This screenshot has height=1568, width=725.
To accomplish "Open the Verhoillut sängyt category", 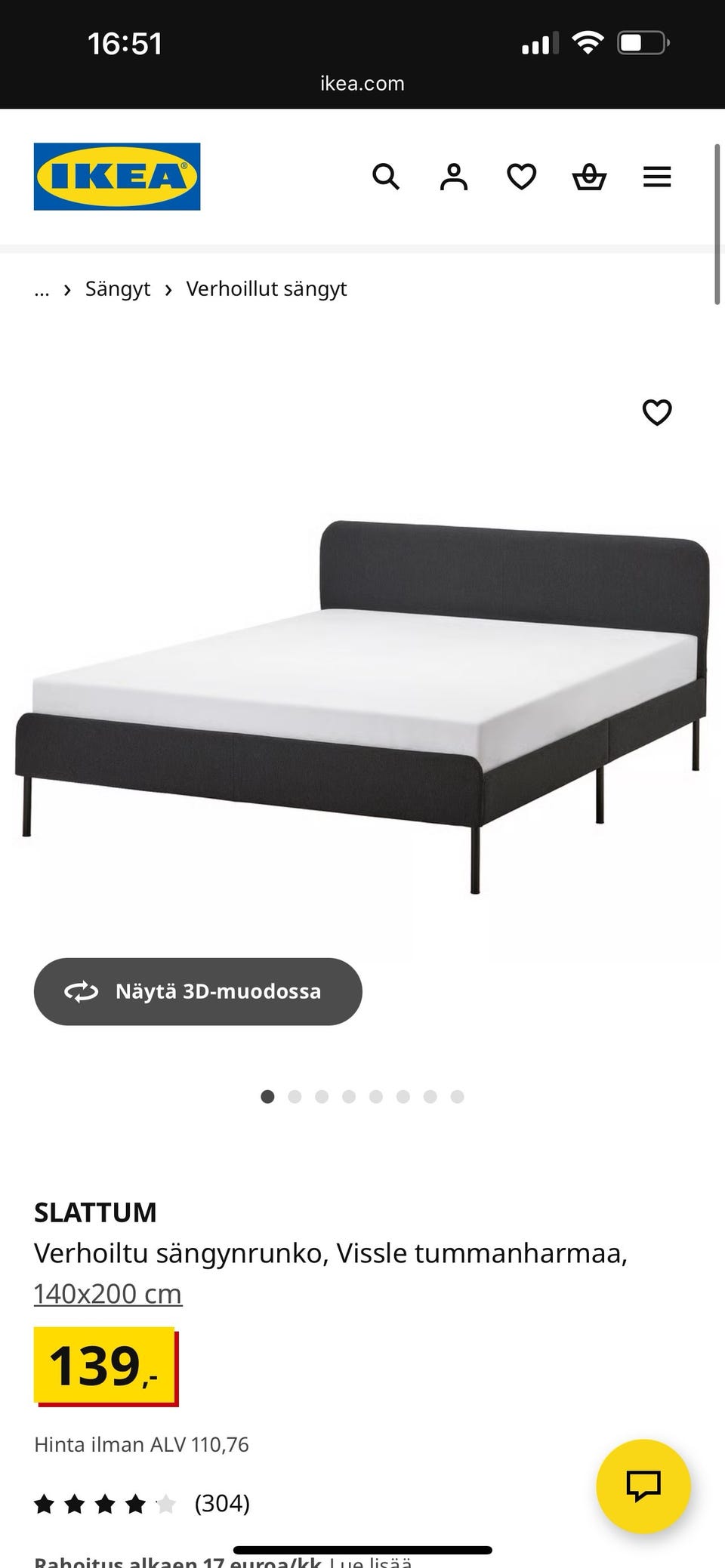I will tap(267, 288).
